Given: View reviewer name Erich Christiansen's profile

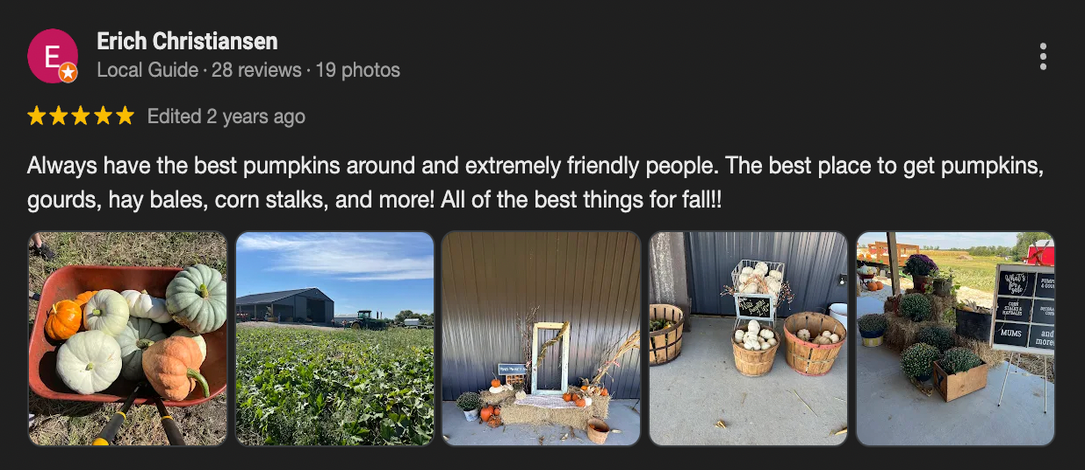Looking at the screenshot, I should (x=187, y=41).
